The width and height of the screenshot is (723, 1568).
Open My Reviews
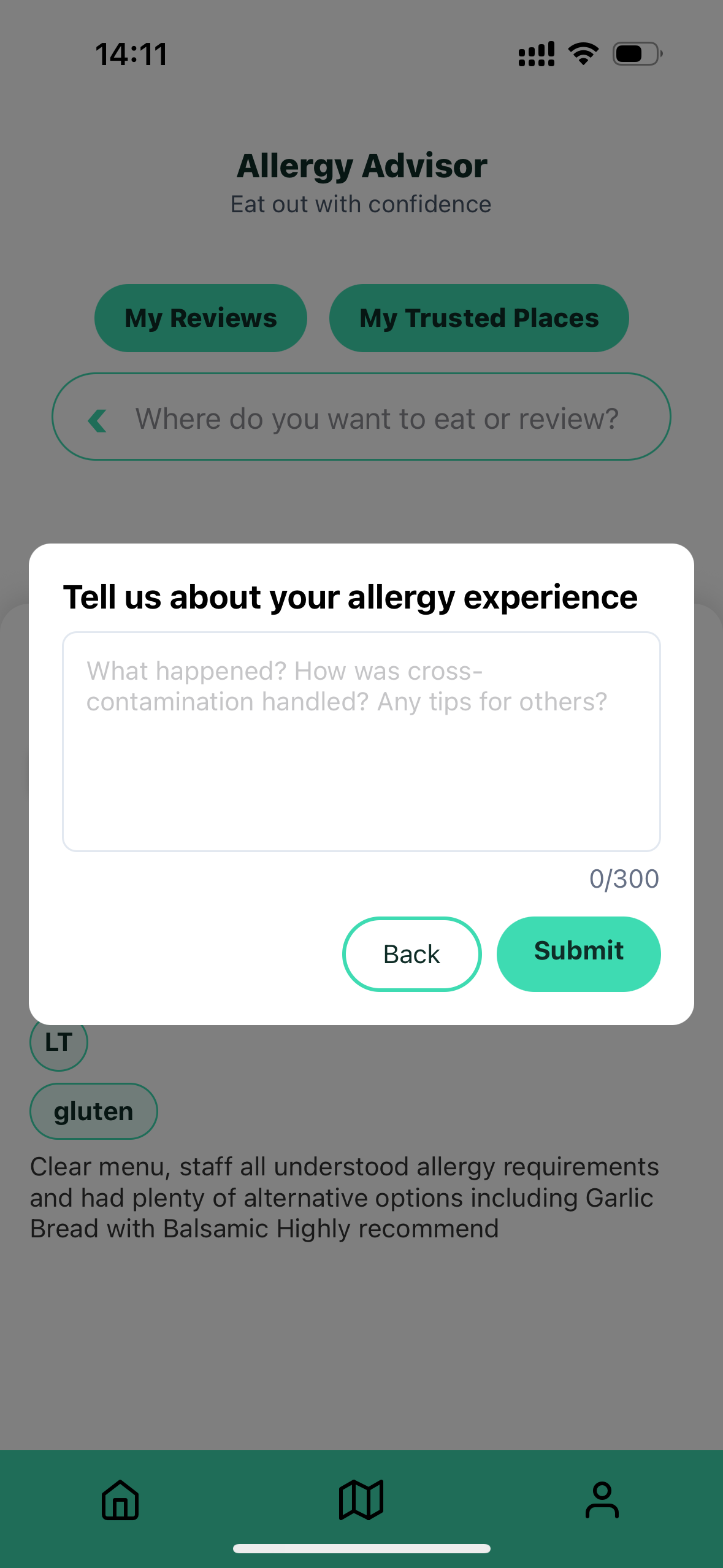coord(201,318)
